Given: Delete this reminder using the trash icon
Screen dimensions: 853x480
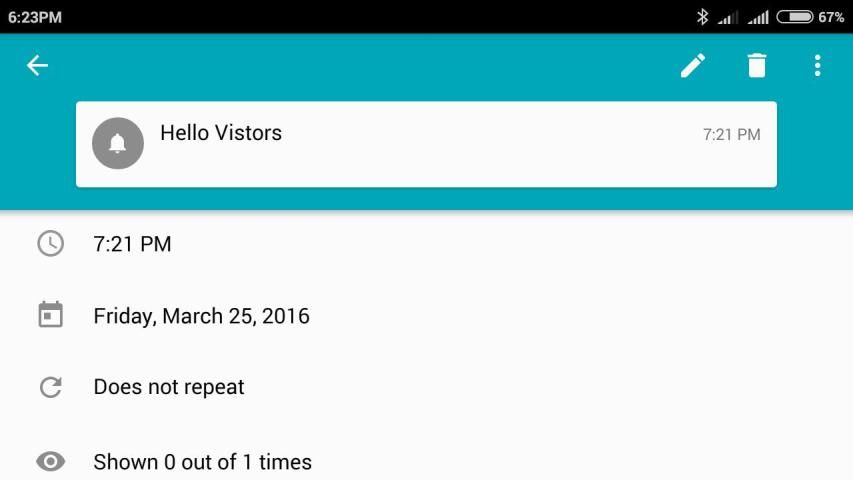Looking at the screenshot, I should coord(757,66).
